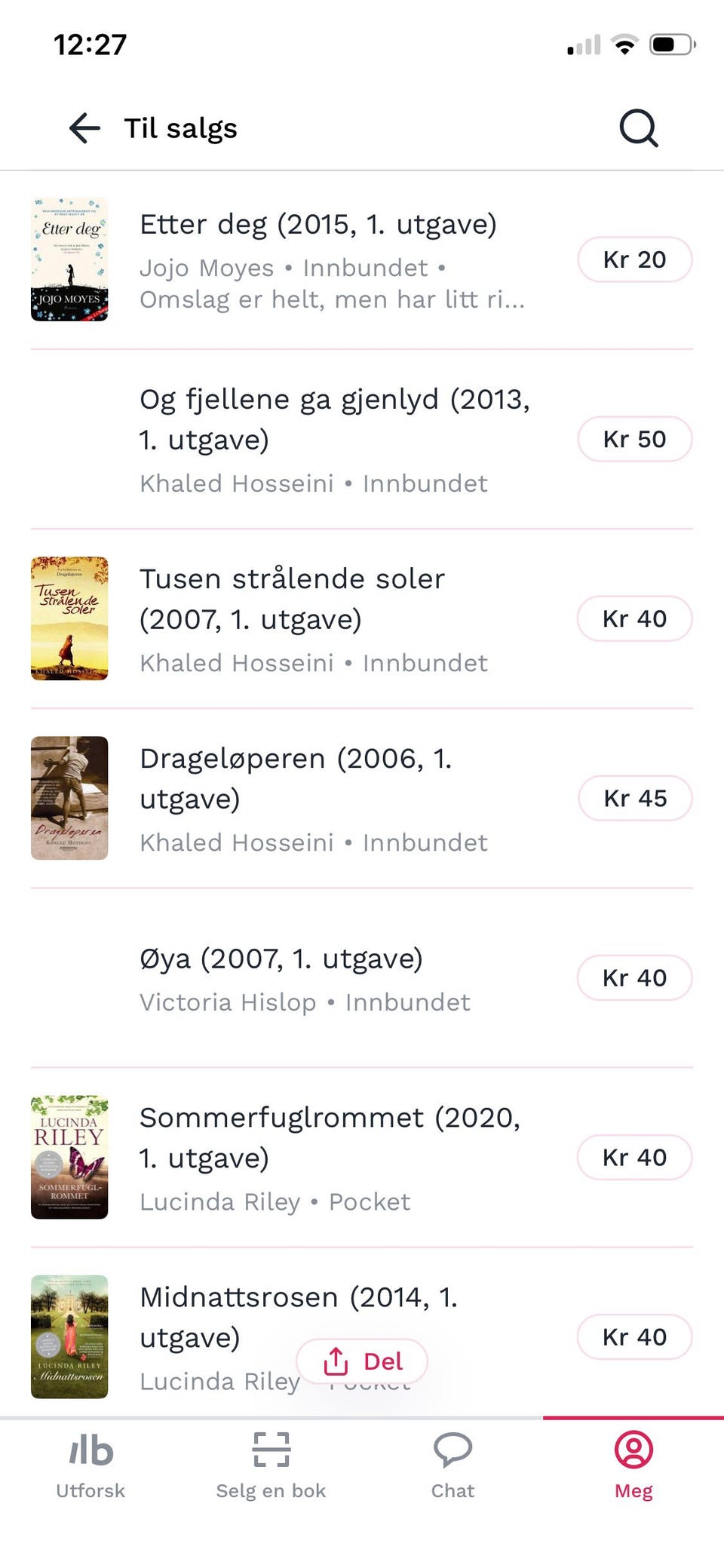The image size is (724, 1568).
Task: Open the search icon in the top bar
Action: [637, 128]
